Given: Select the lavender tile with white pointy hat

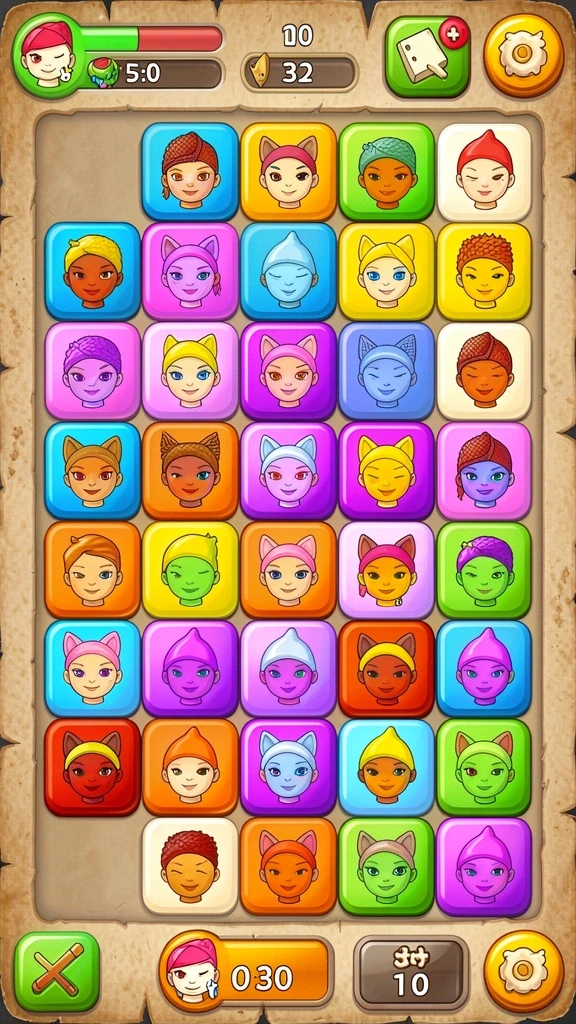Looking at the screenshot, I should point(289,669).
